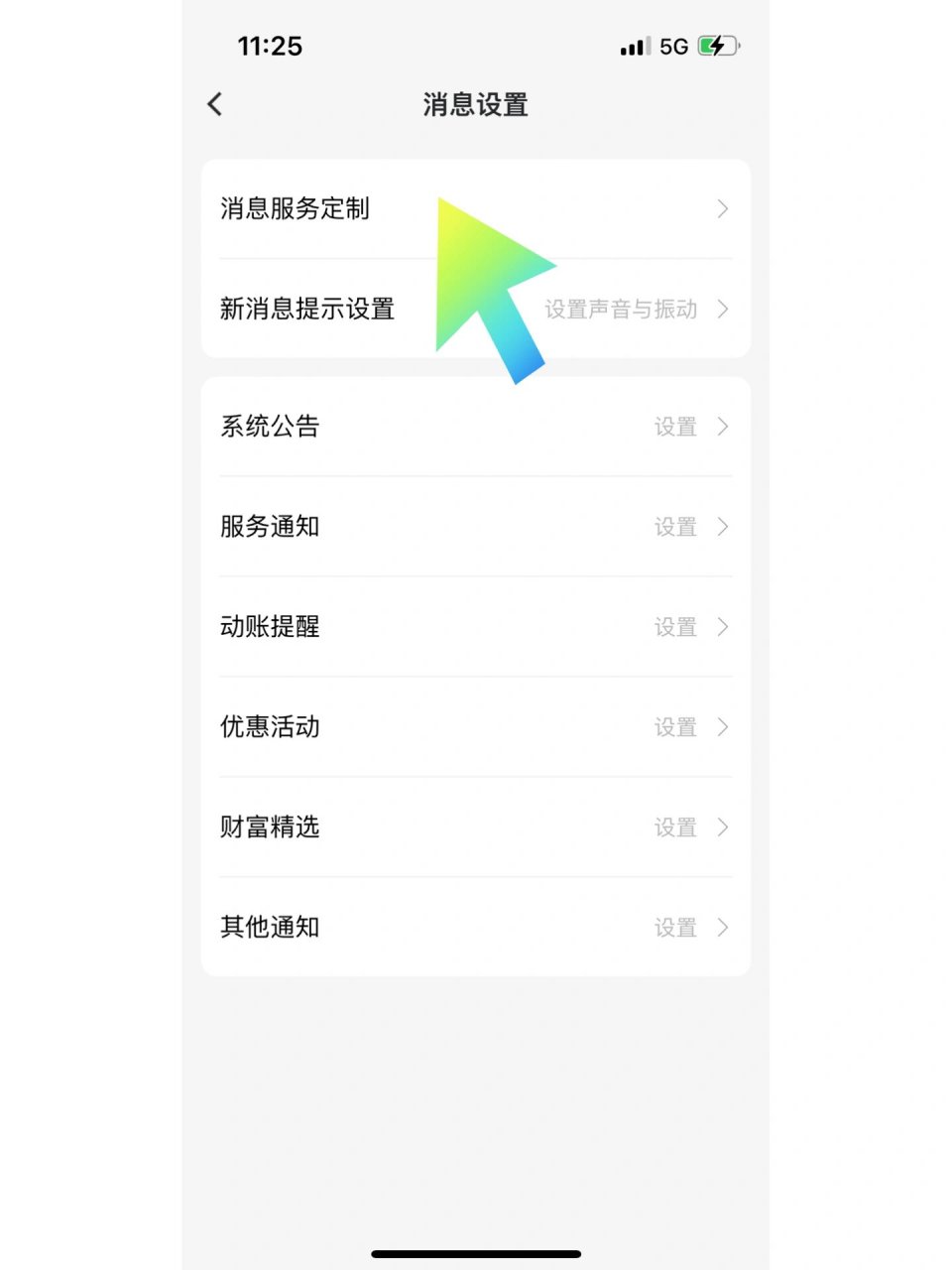Tap the home indicator bar at bottom

tap(476, 1254)
